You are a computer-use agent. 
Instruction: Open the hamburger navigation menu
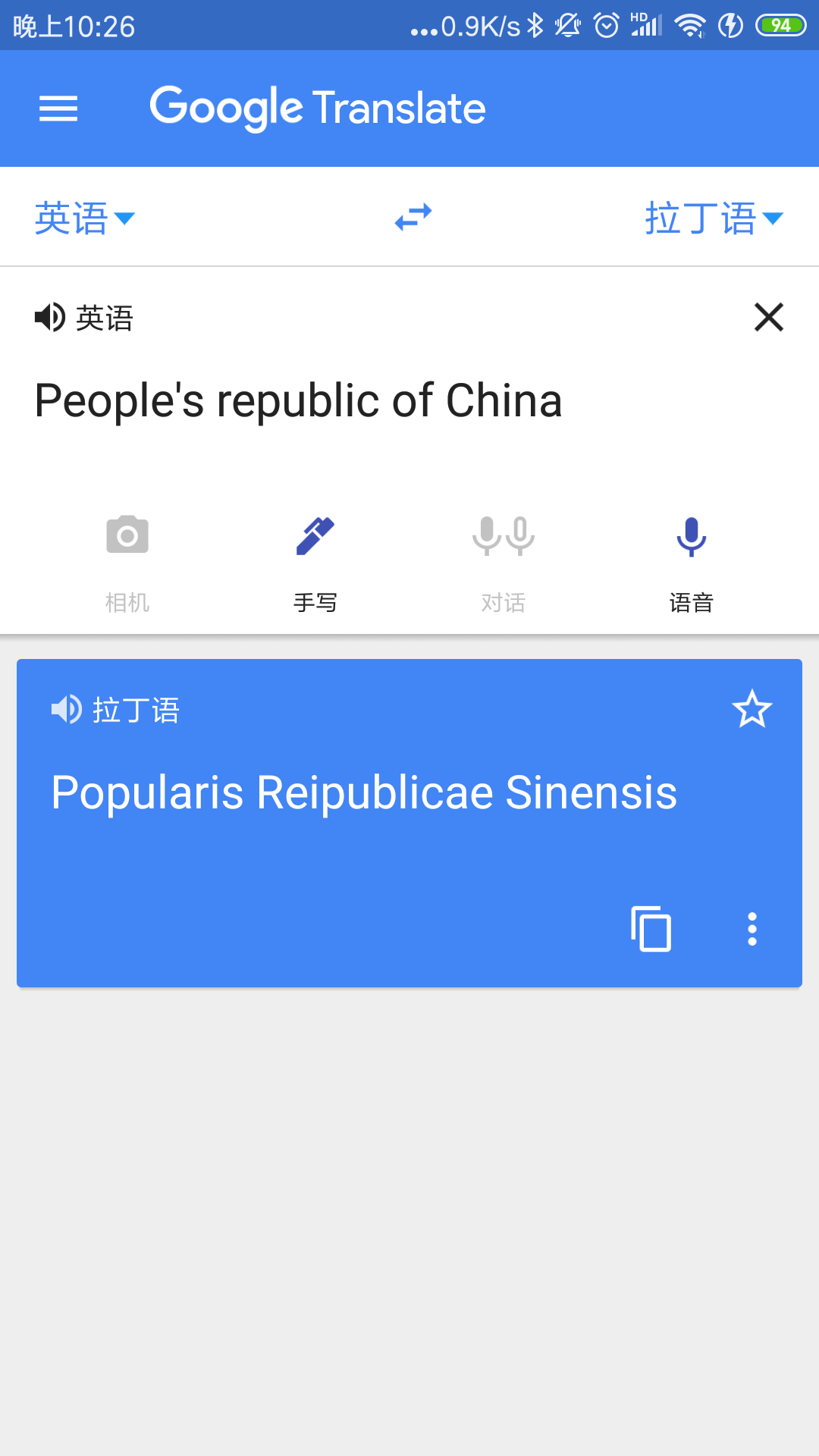58,108
